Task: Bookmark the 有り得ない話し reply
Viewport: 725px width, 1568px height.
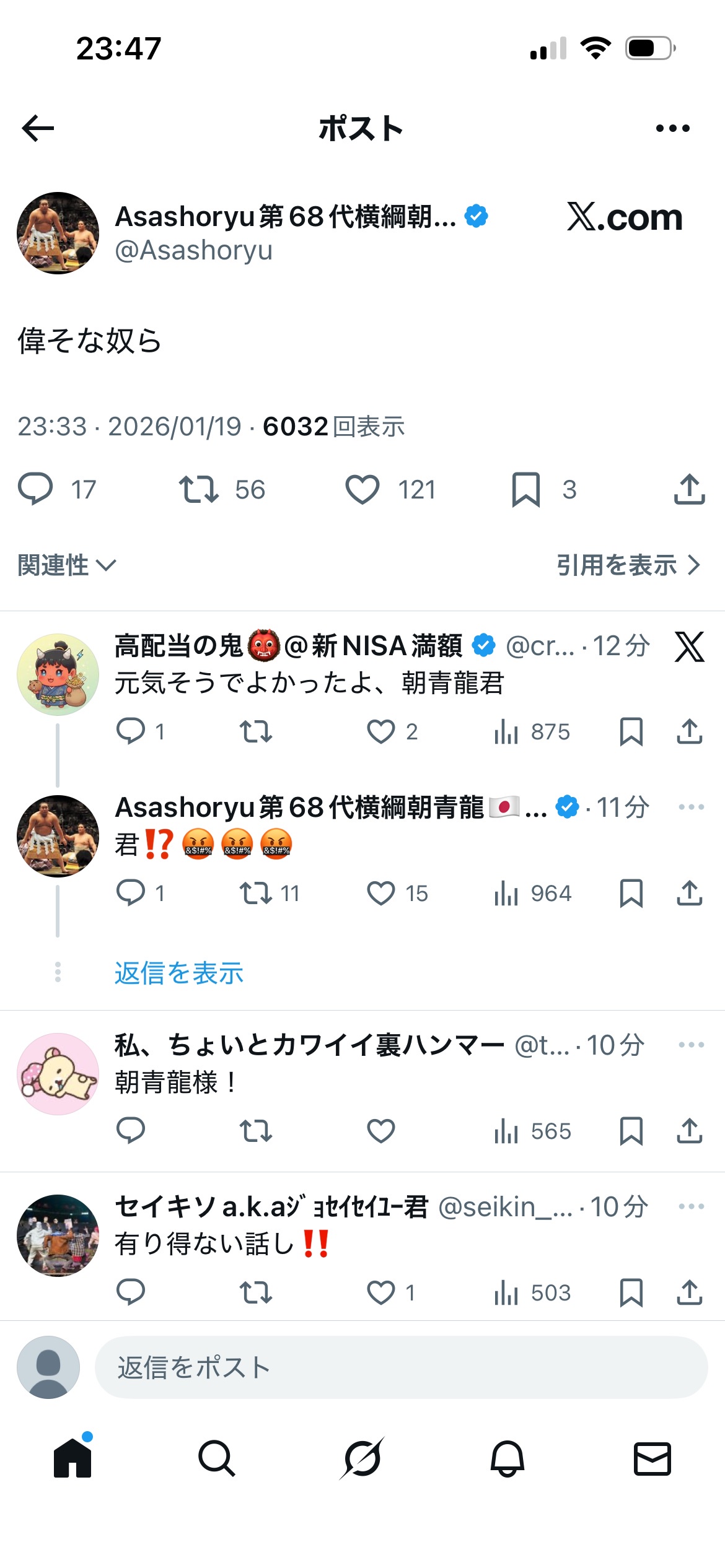Action: pyautogui.click(x=631, y=1292)
